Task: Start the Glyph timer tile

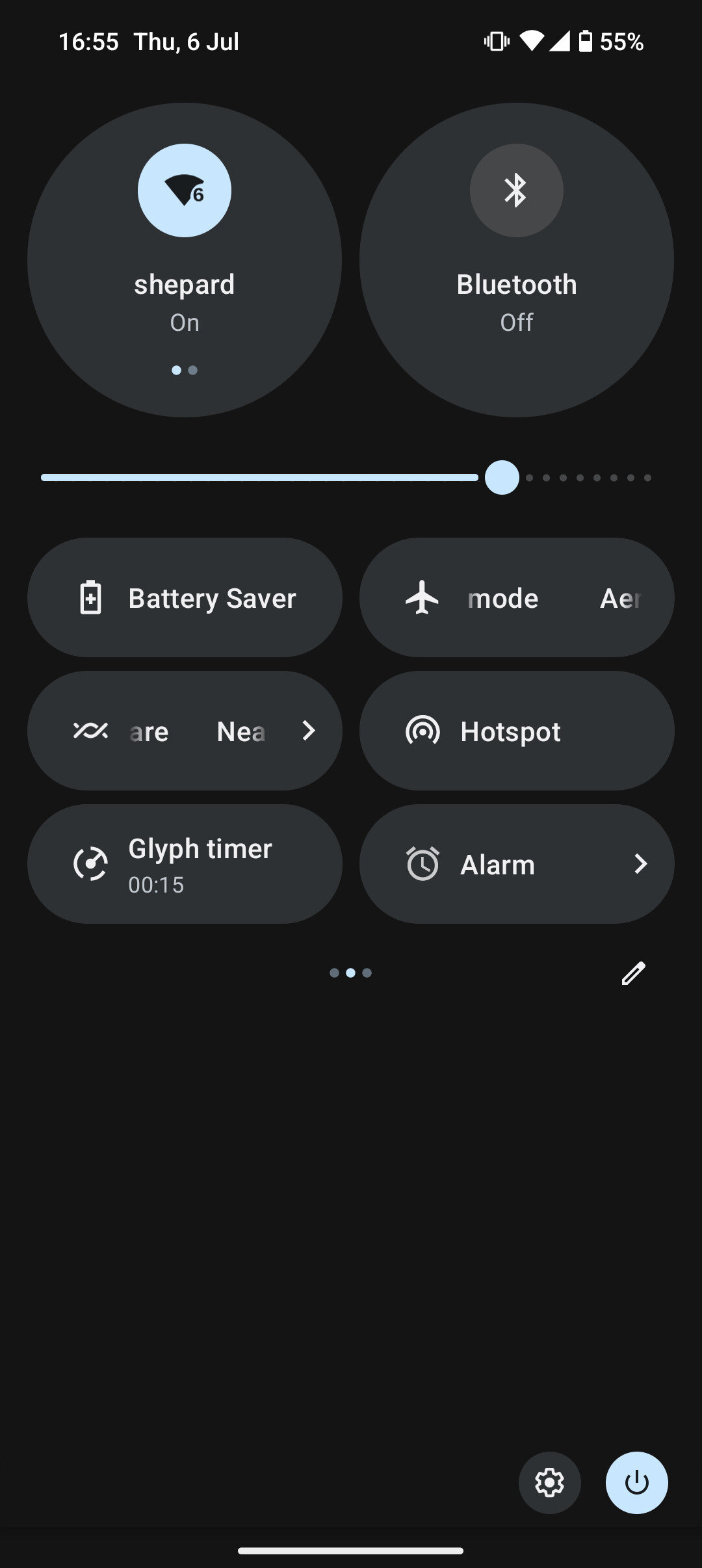Action: pos(185,864)
